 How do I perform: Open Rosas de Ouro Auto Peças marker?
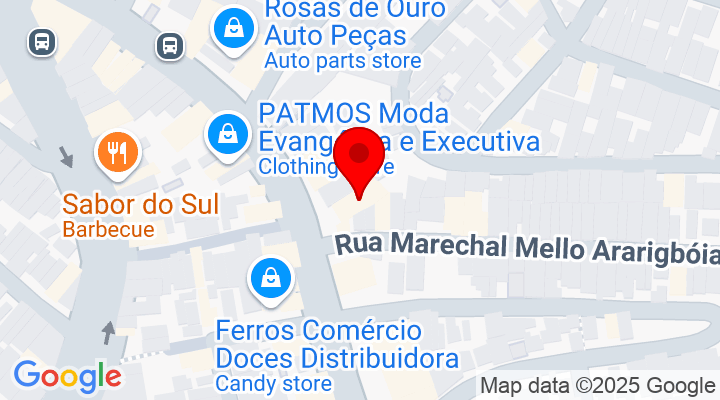click(232, 28)
